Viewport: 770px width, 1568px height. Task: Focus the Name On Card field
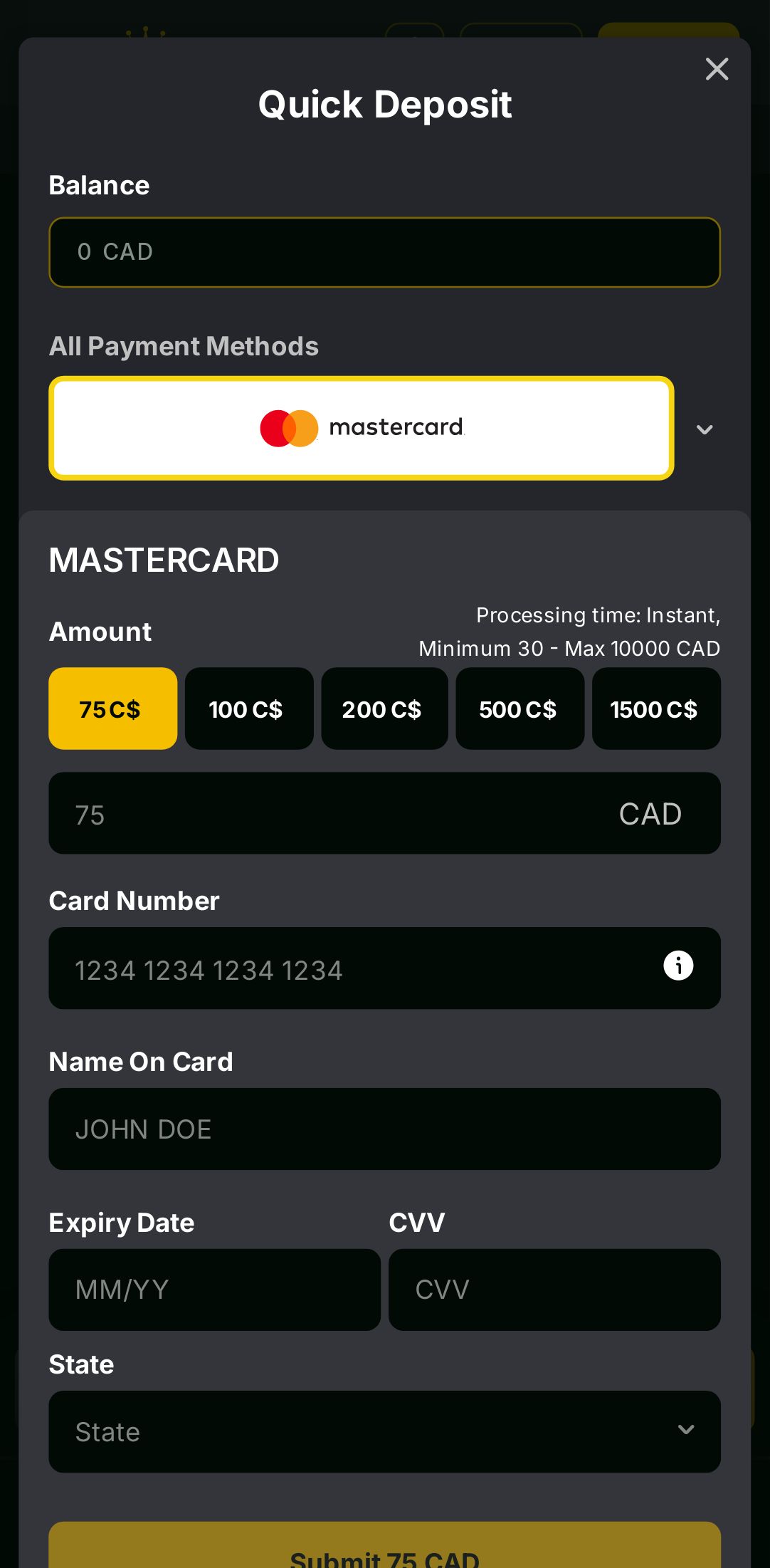tap(384, 1129)
